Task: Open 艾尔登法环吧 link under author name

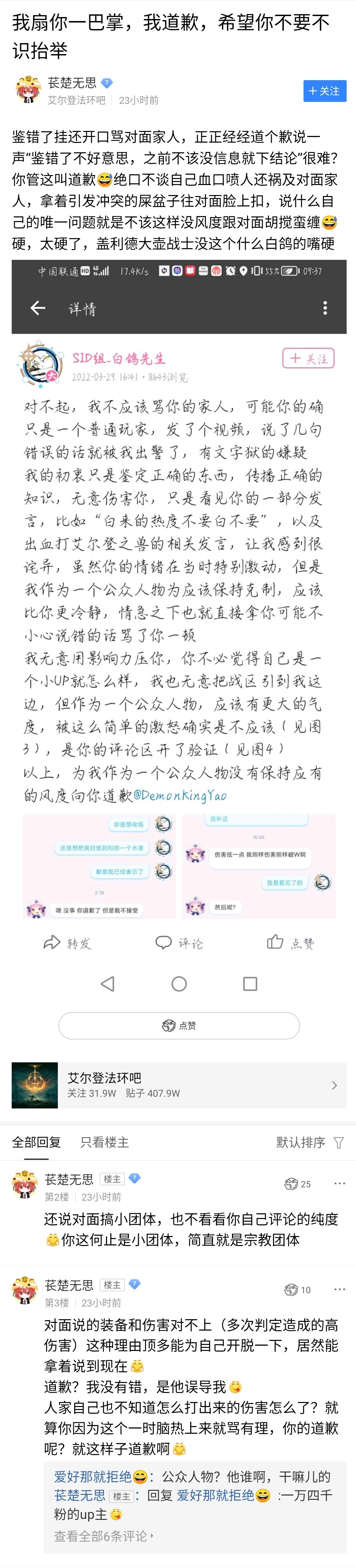Action: [76, 100]
